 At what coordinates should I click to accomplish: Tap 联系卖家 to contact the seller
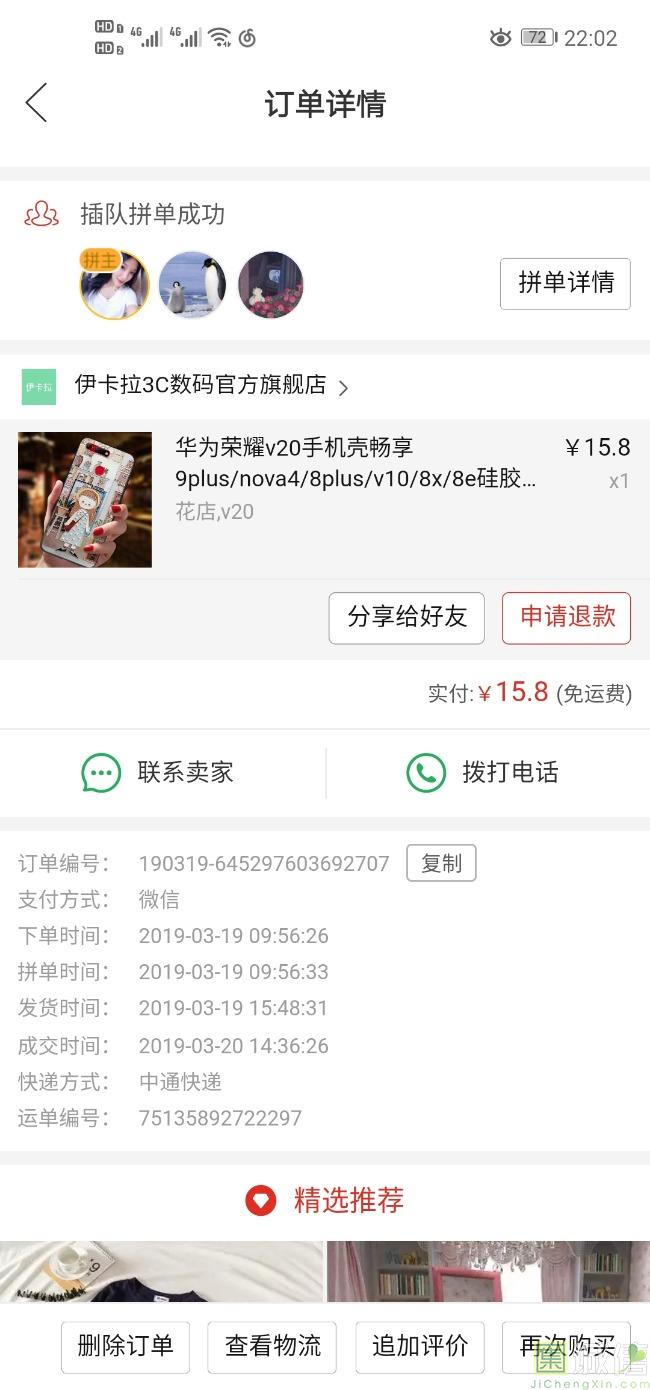[x=158, y=772]
